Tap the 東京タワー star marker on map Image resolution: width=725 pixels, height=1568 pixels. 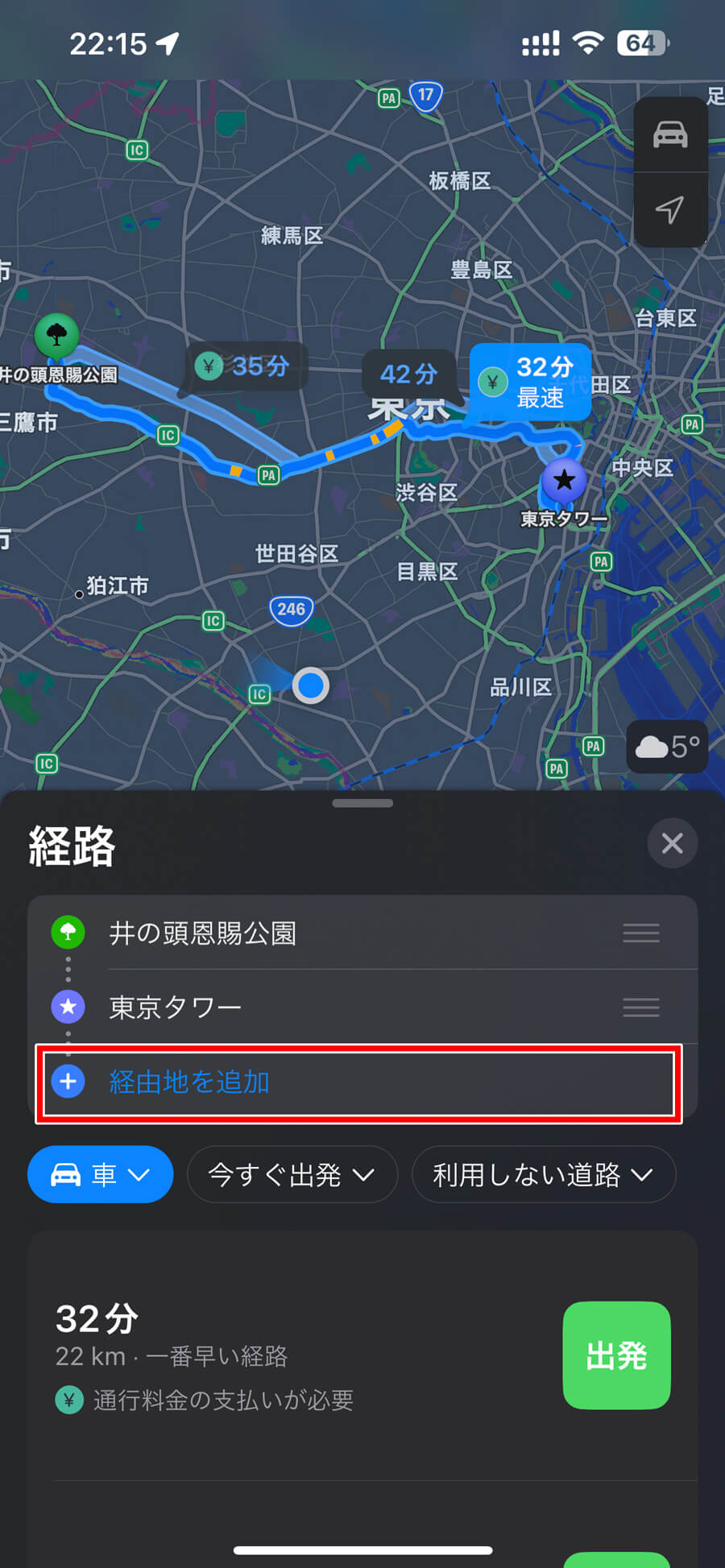564,480
